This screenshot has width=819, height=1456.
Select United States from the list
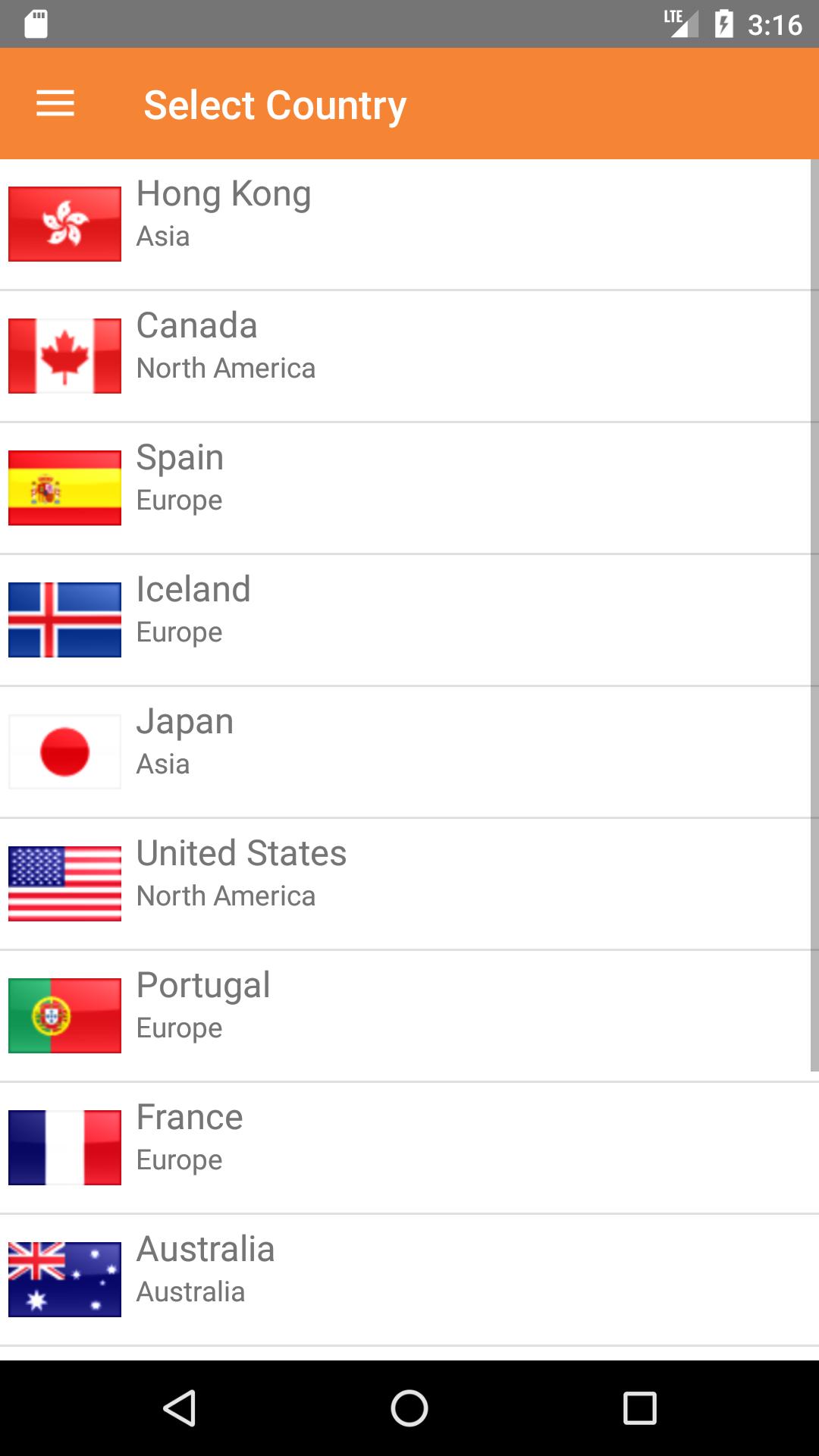(409, 883)
